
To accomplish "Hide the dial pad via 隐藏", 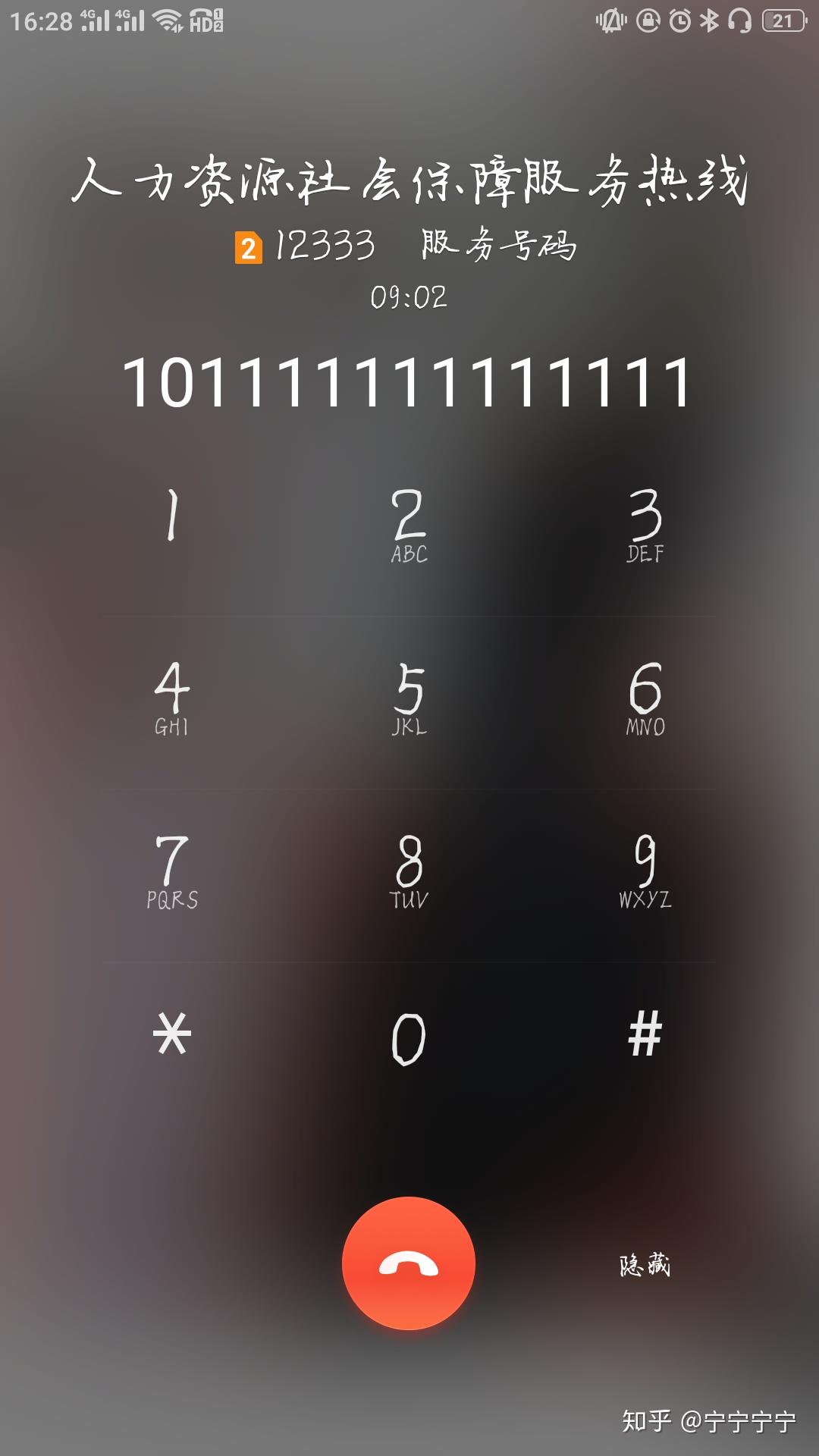I will (645, 1264).
